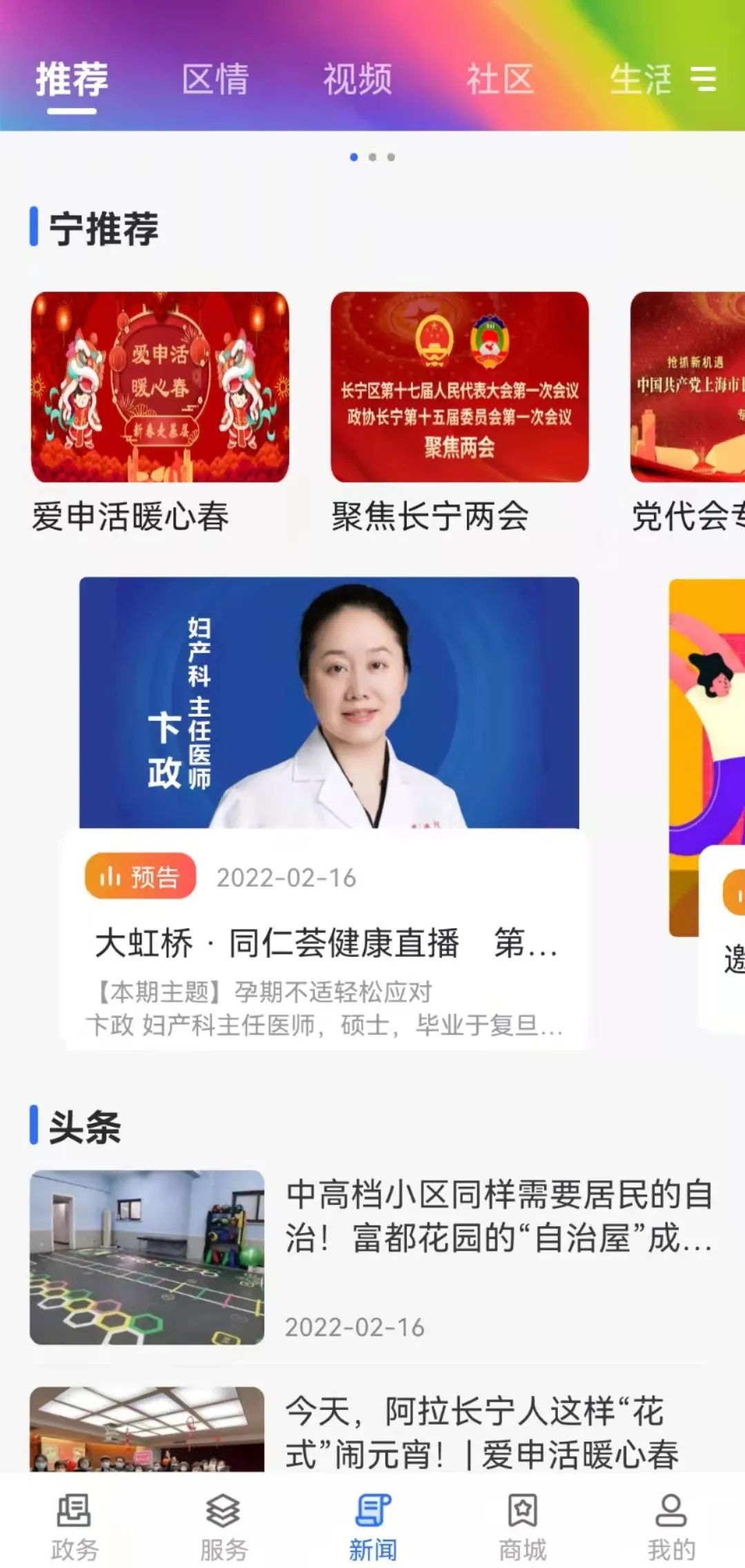This screenshot has height=1568, width=745.
Task: Switch to the 社区 top tab
Action: click(x=501, y=79)
